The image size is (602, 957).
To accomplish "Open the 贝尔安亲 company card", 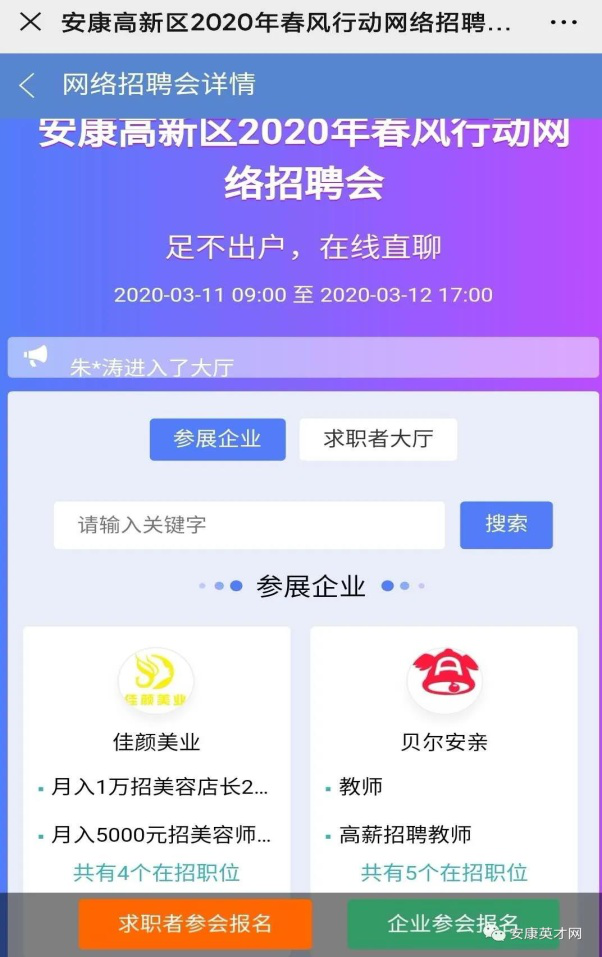I will [x=444, y=742].
